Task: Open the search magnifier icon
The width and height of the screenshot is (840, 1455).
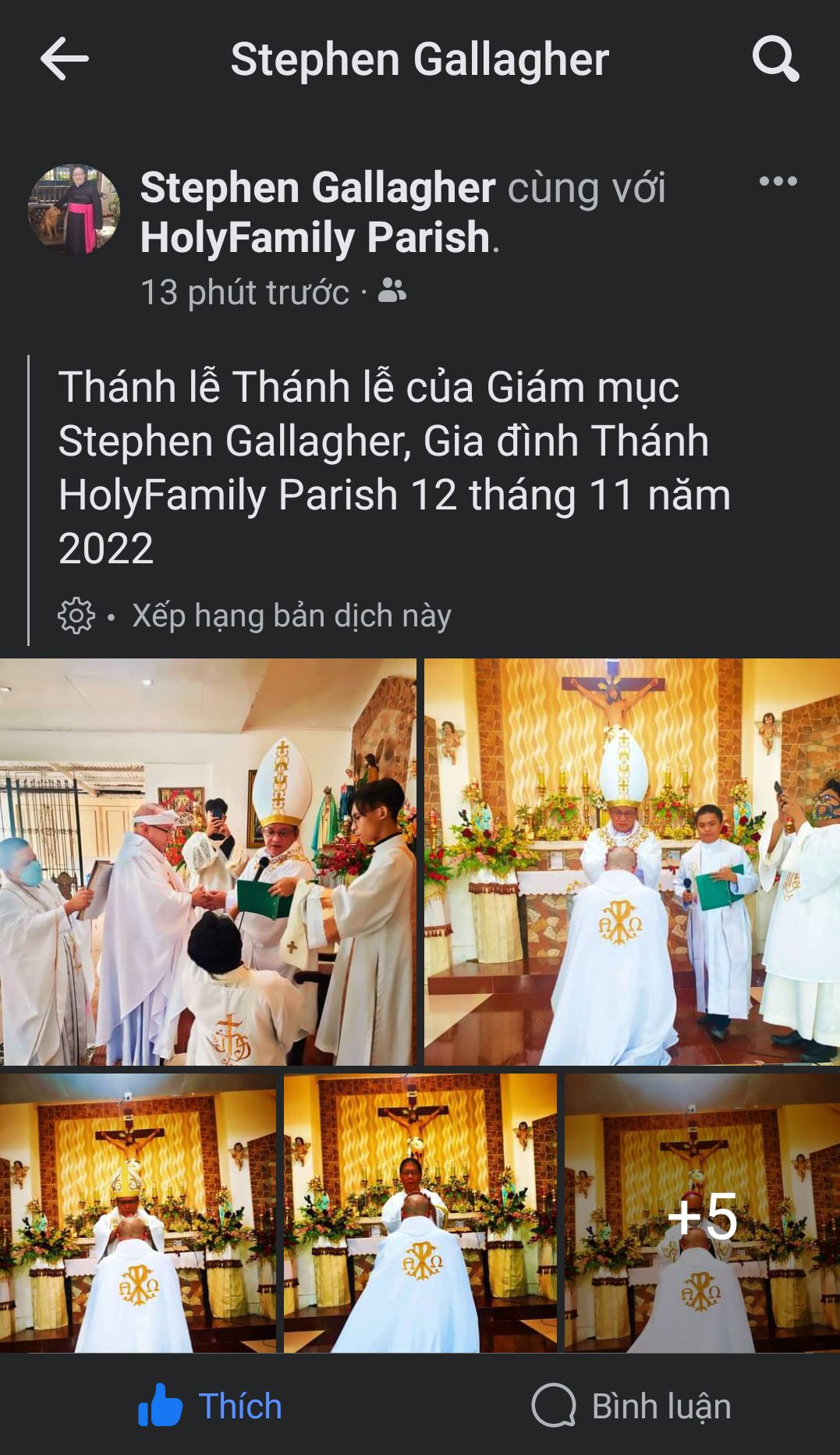Action: tap(775, 59)
